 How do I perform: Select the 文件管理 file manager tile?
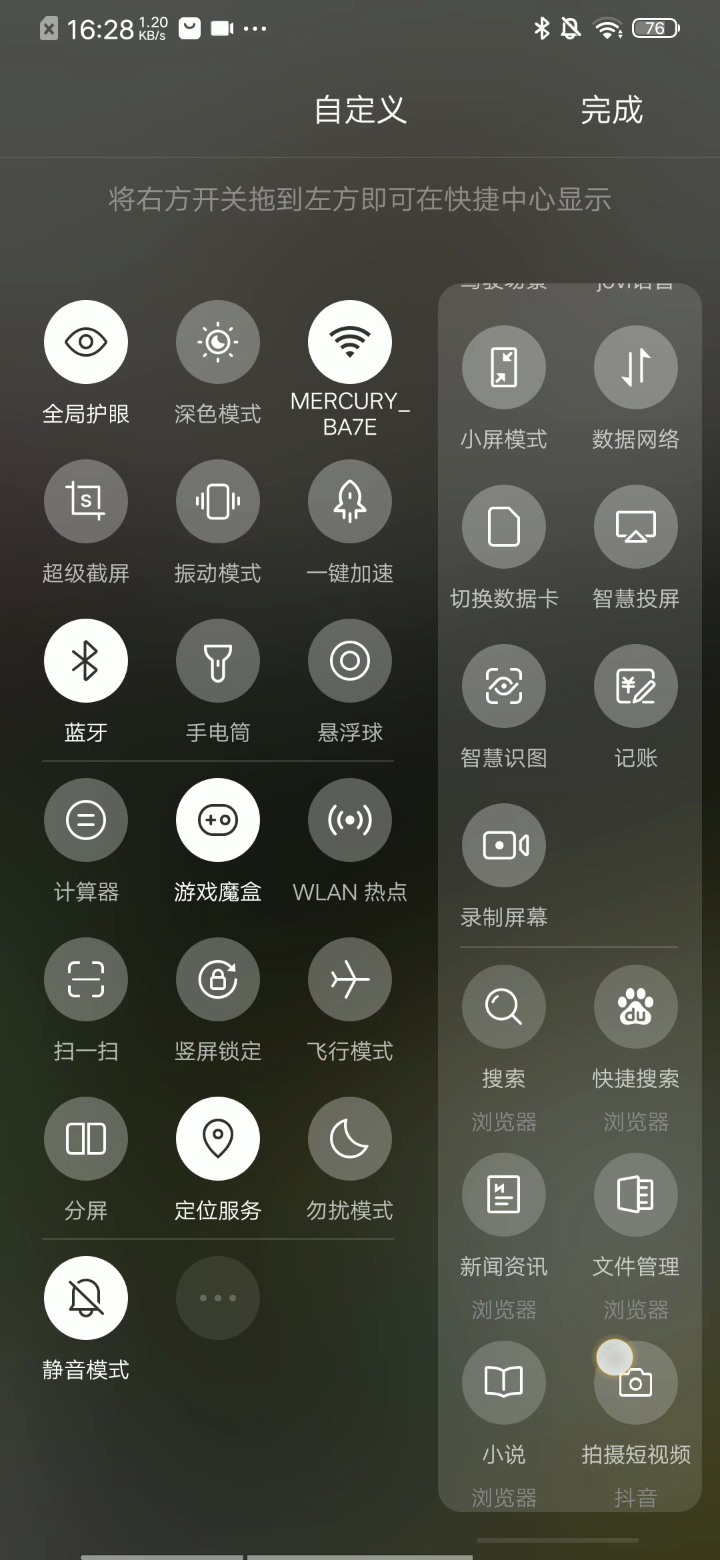tap(636, 1195)
